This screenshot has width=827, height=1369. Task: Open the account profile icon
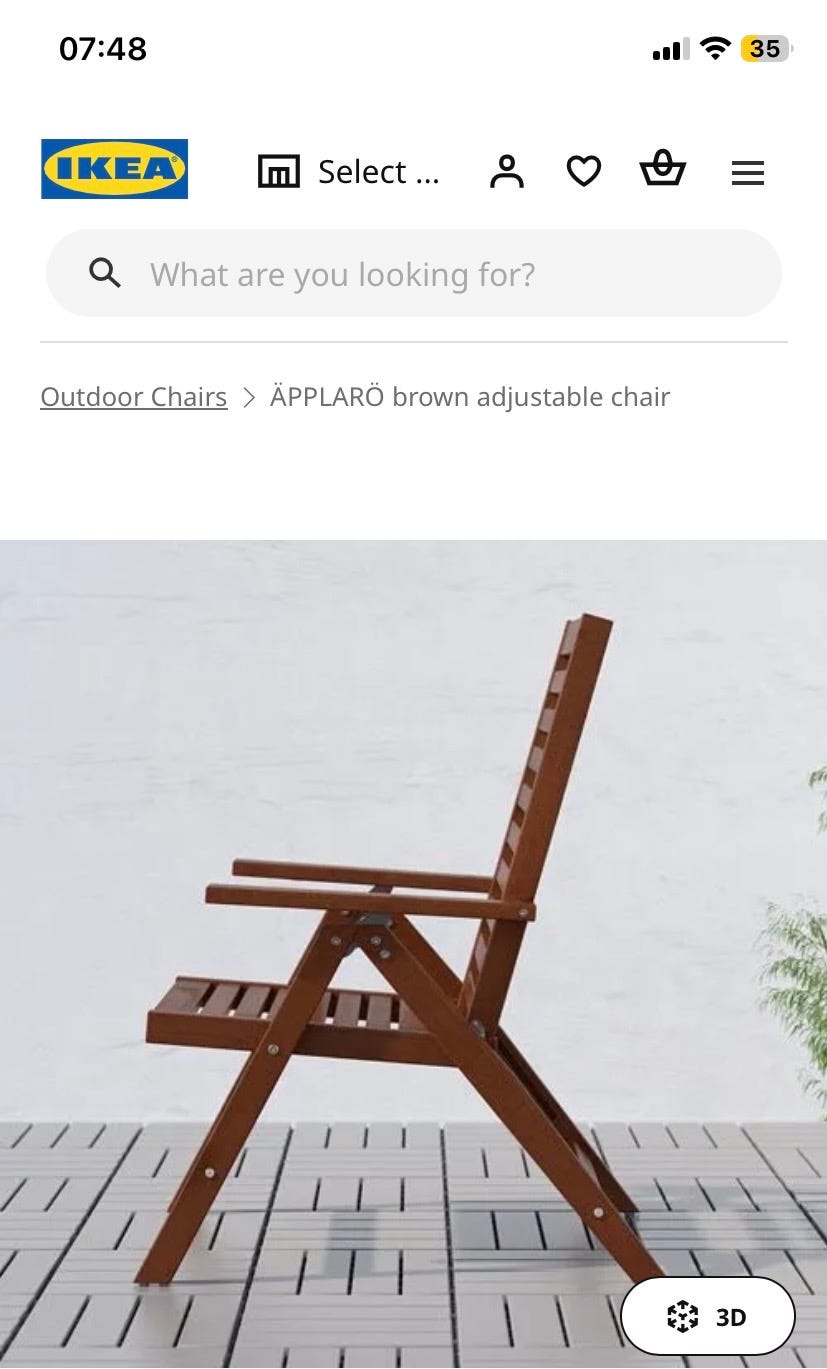[x=507, y=172]
